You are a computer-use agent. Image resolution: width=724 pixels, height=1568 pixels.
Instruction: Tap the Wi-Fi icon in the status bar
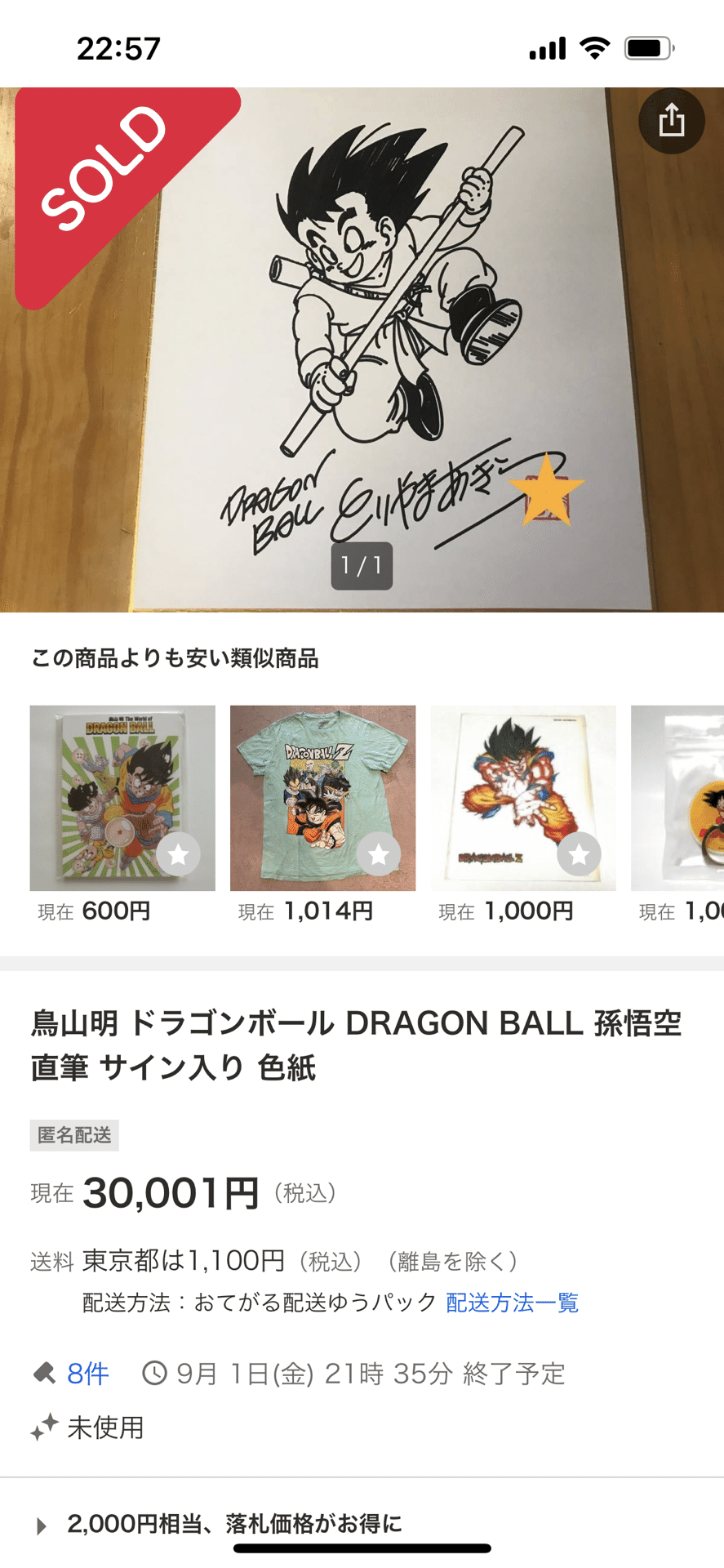(x=595, y=48)
